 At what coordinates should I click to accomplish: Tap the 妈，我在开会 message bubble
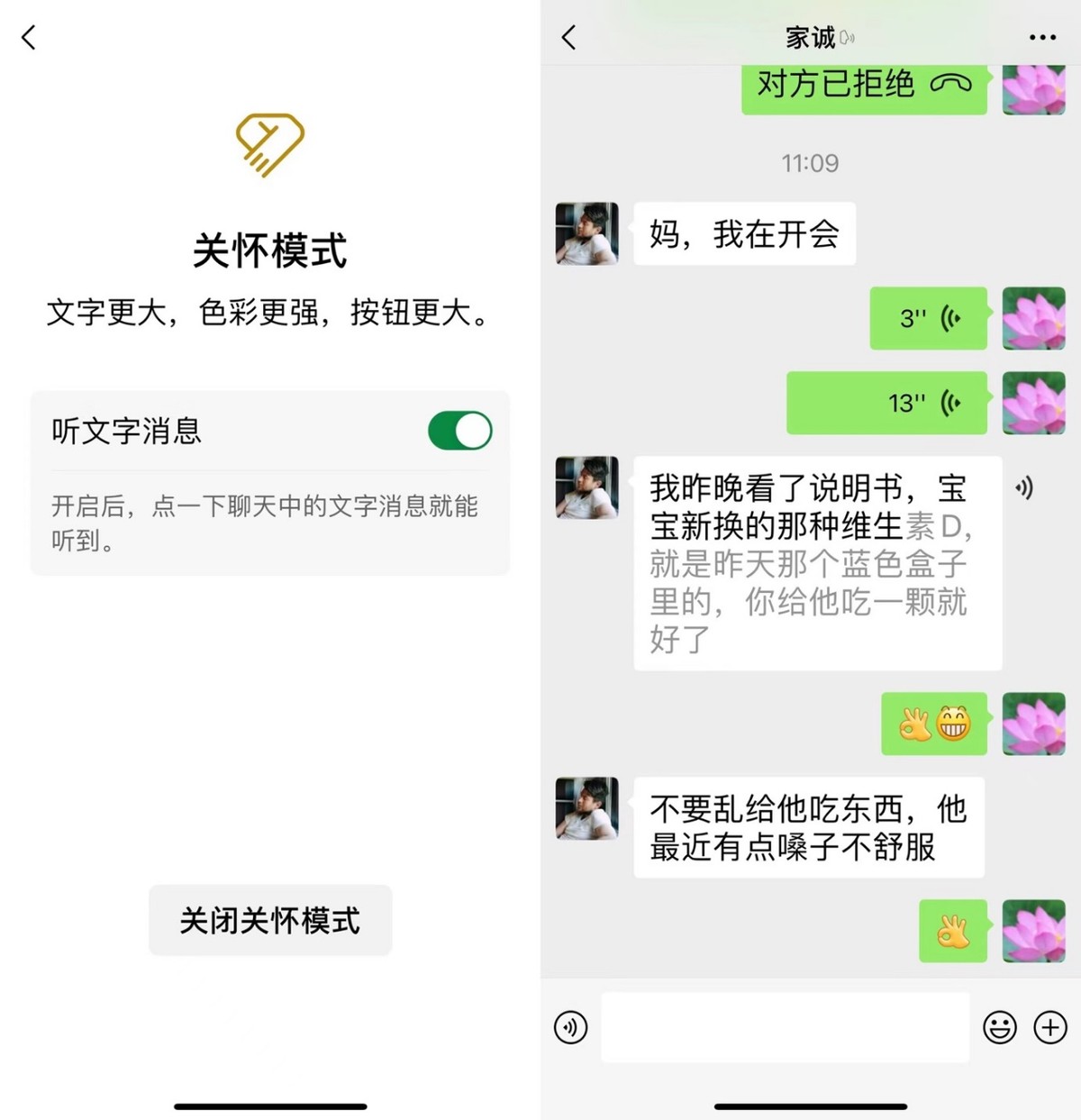[x=744, y=234]
